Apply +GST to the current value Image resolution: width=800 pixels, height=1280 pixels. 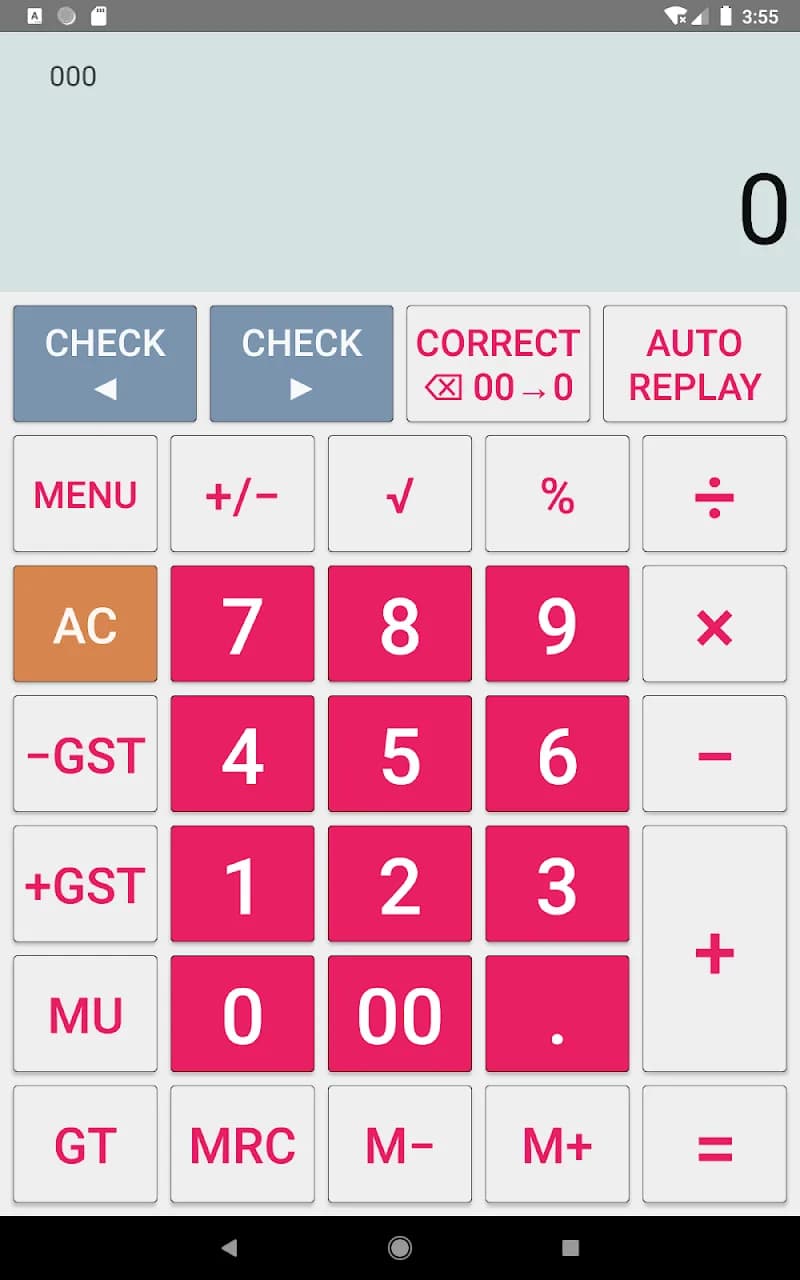point(85,884)
